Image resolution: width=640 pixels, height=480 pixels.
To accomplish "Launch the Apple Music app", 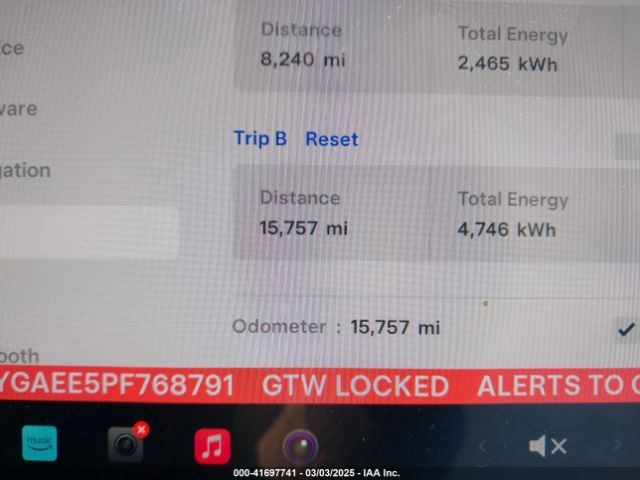I will point(212,446).
